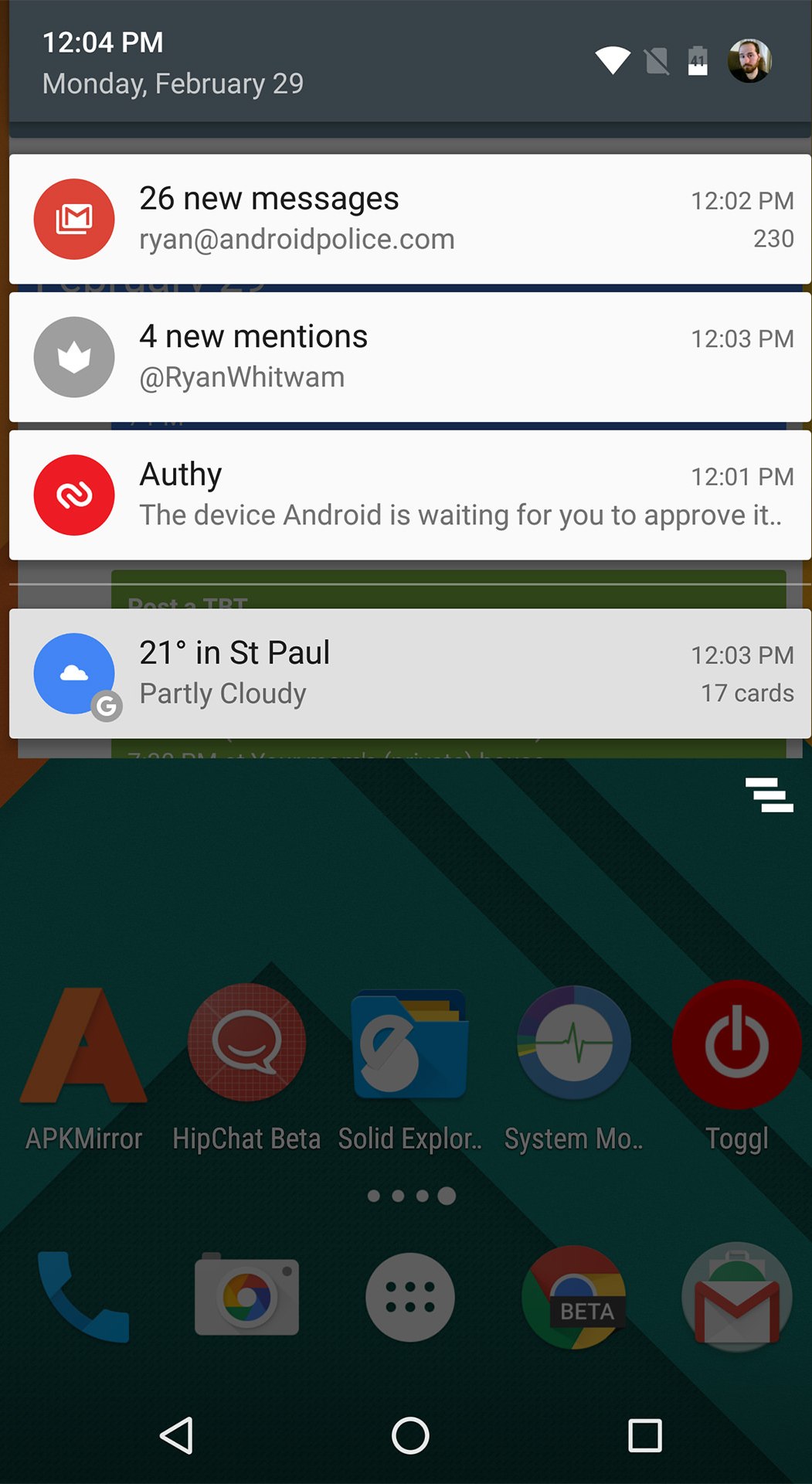
Task: Open the 26 new messages notification
Action: click(409, 219)
